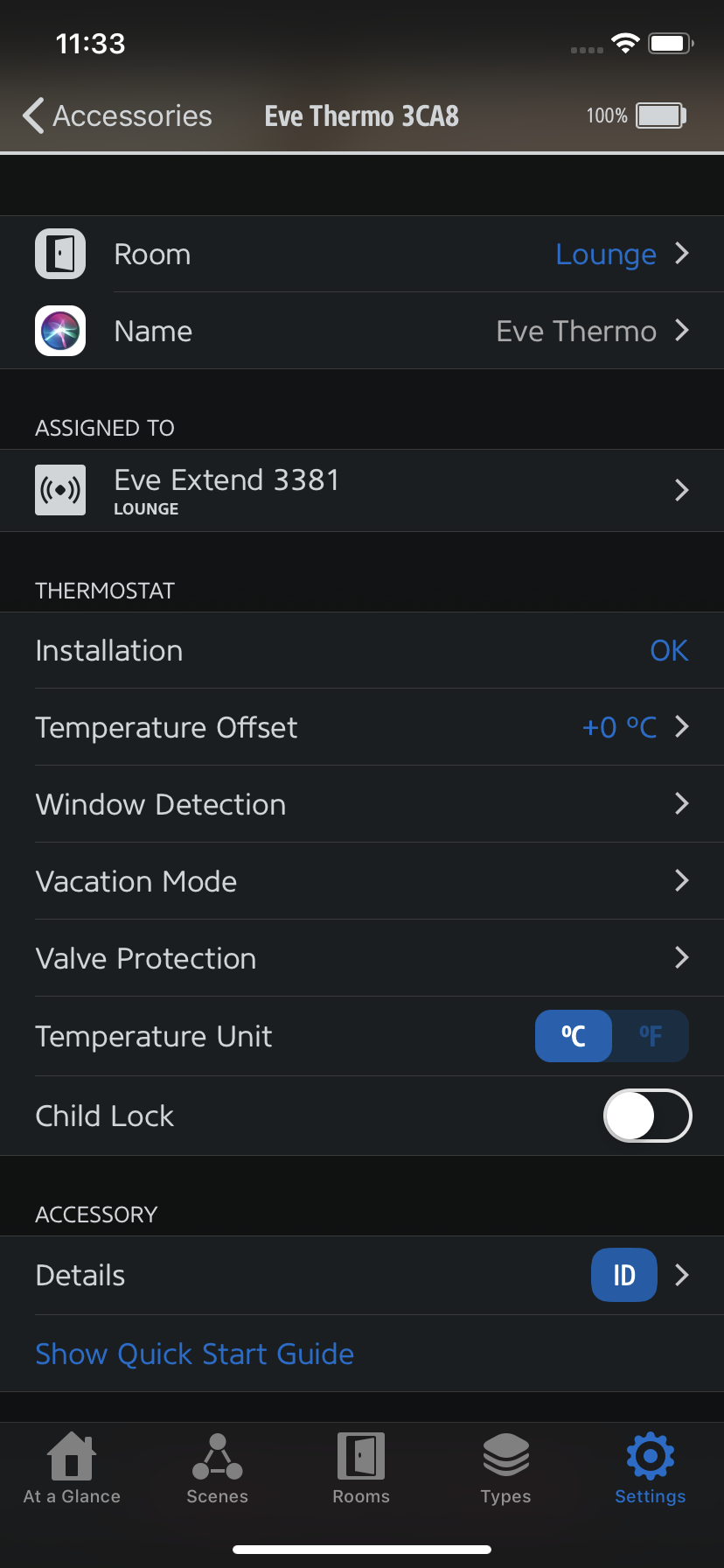Open accessory Details row

pyautogui.click(x=362, y=1275)
